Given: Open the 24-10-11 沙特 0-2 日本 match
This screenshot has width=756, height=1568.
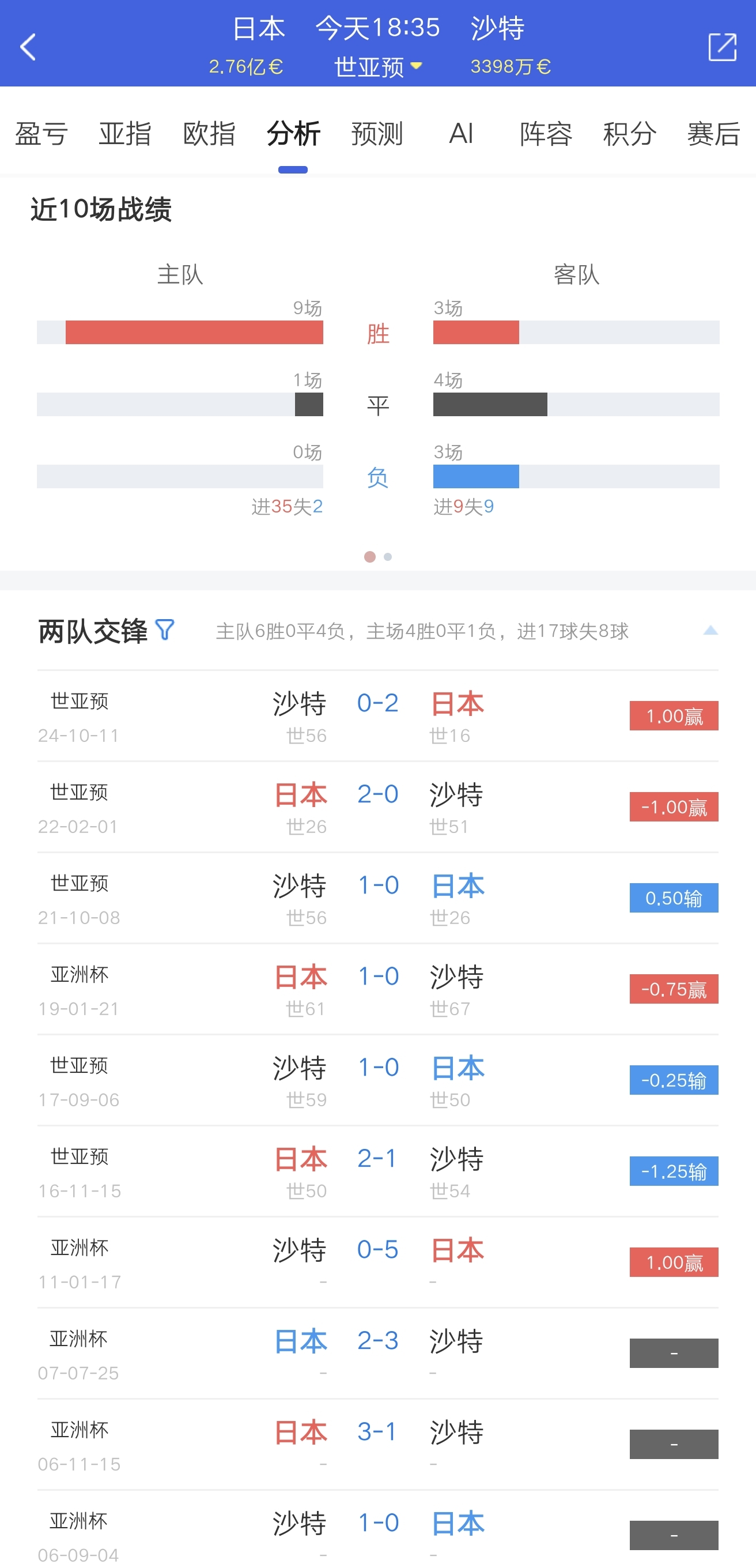Looking at the screenshot, I should point(377,716).
